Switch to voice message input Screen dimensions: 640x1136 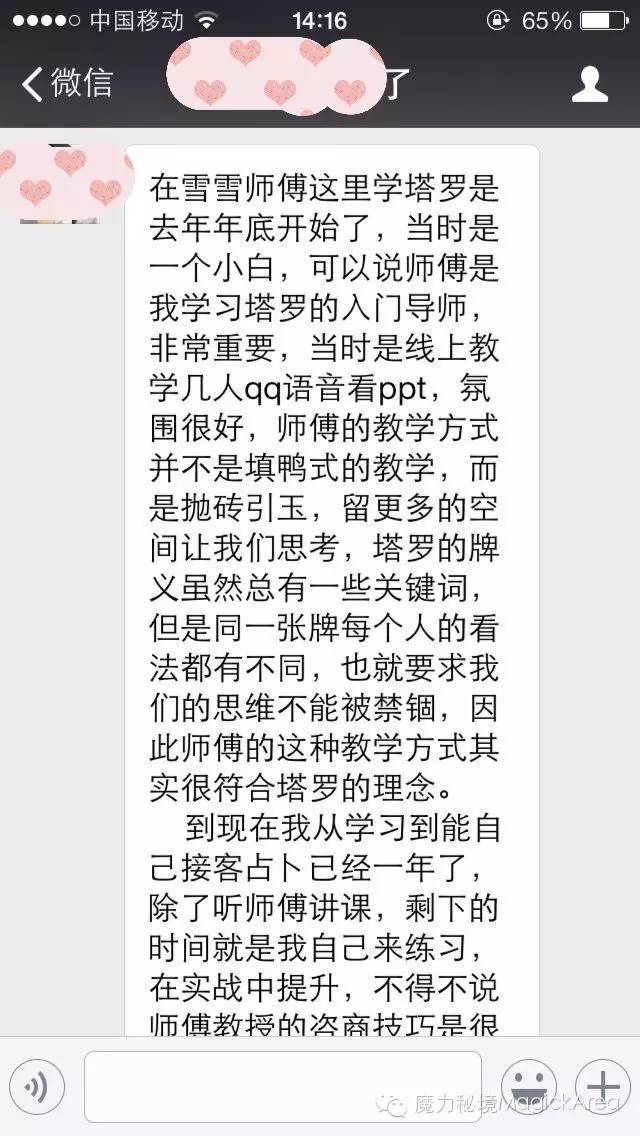click(37, 1086)
